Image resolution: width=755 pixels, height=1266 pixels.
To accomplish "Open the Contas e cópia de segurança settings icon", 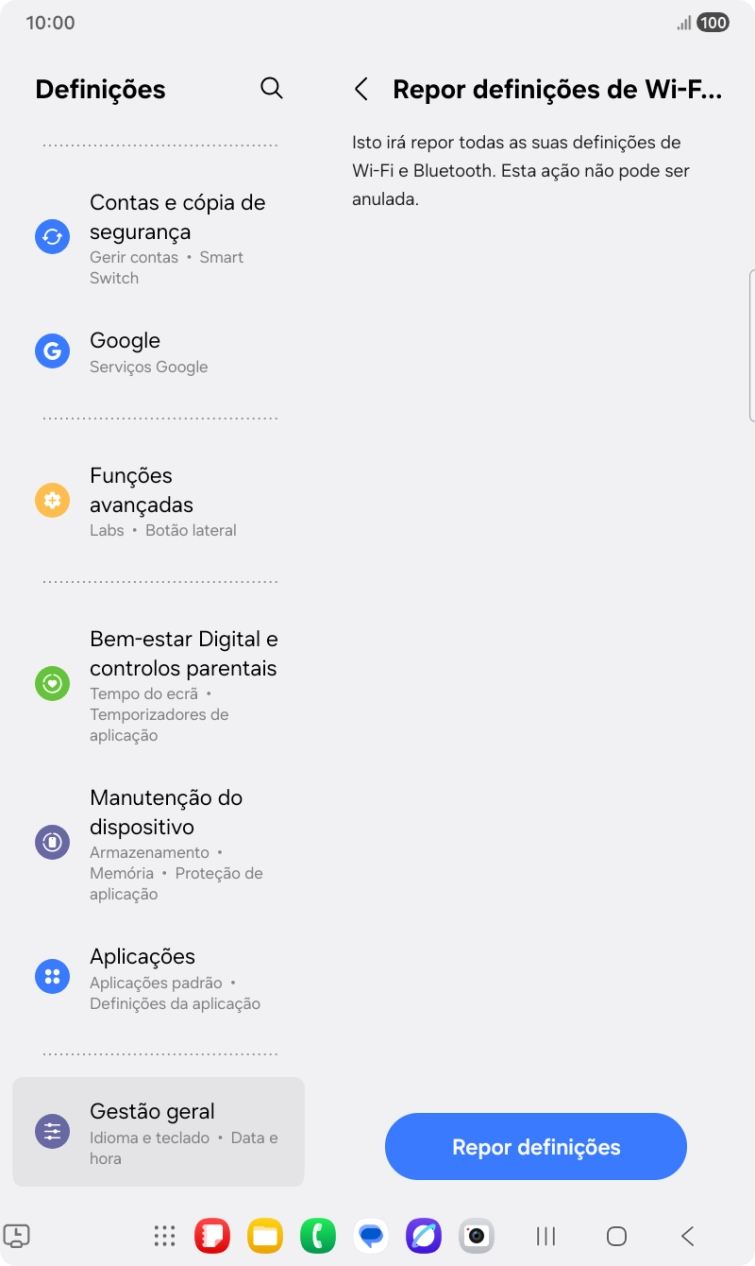I will pos(51,236).
